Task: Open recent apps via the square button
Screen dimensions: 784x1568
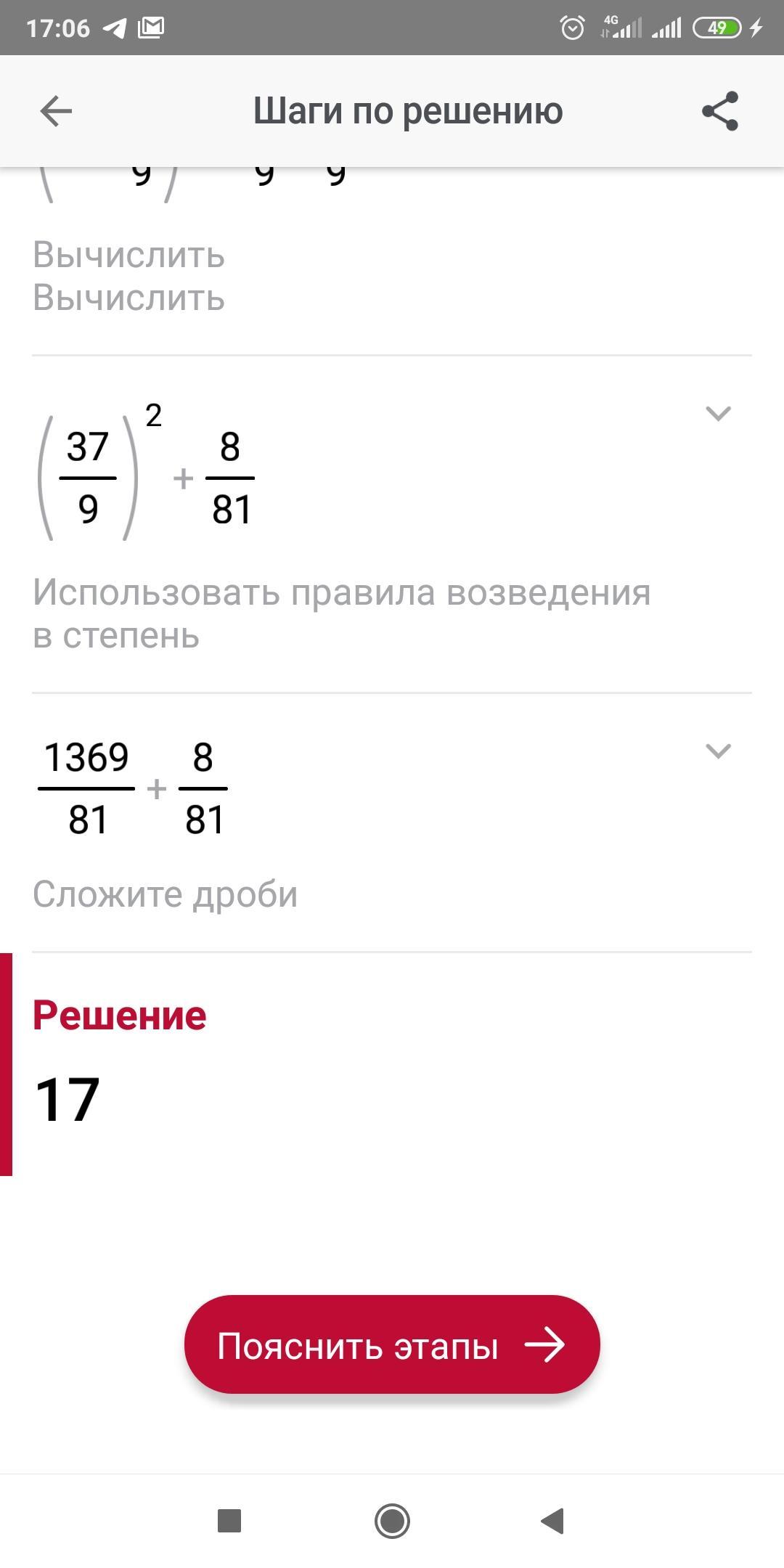Action: [229, 1521]
